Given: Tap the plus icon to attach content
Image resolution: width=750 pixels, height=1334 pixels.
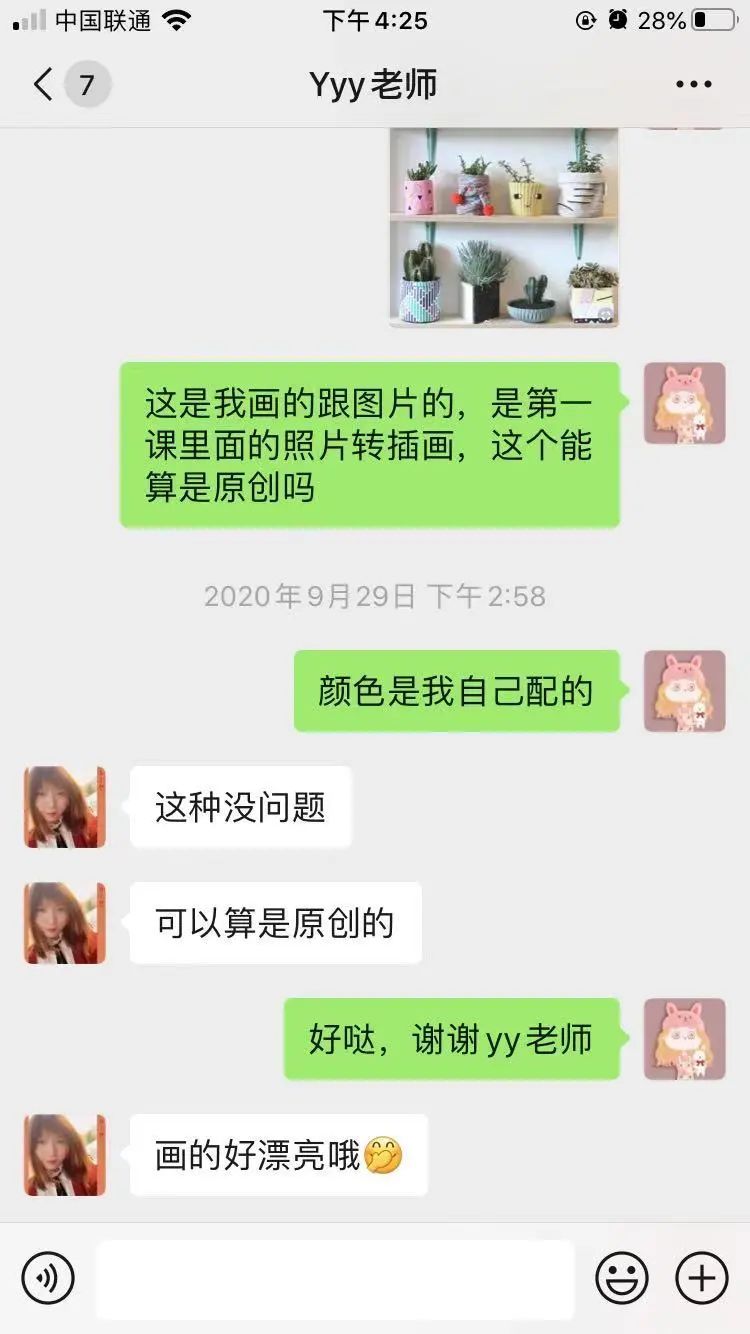Looking at the screenshot, I should tap(702, 1278).
